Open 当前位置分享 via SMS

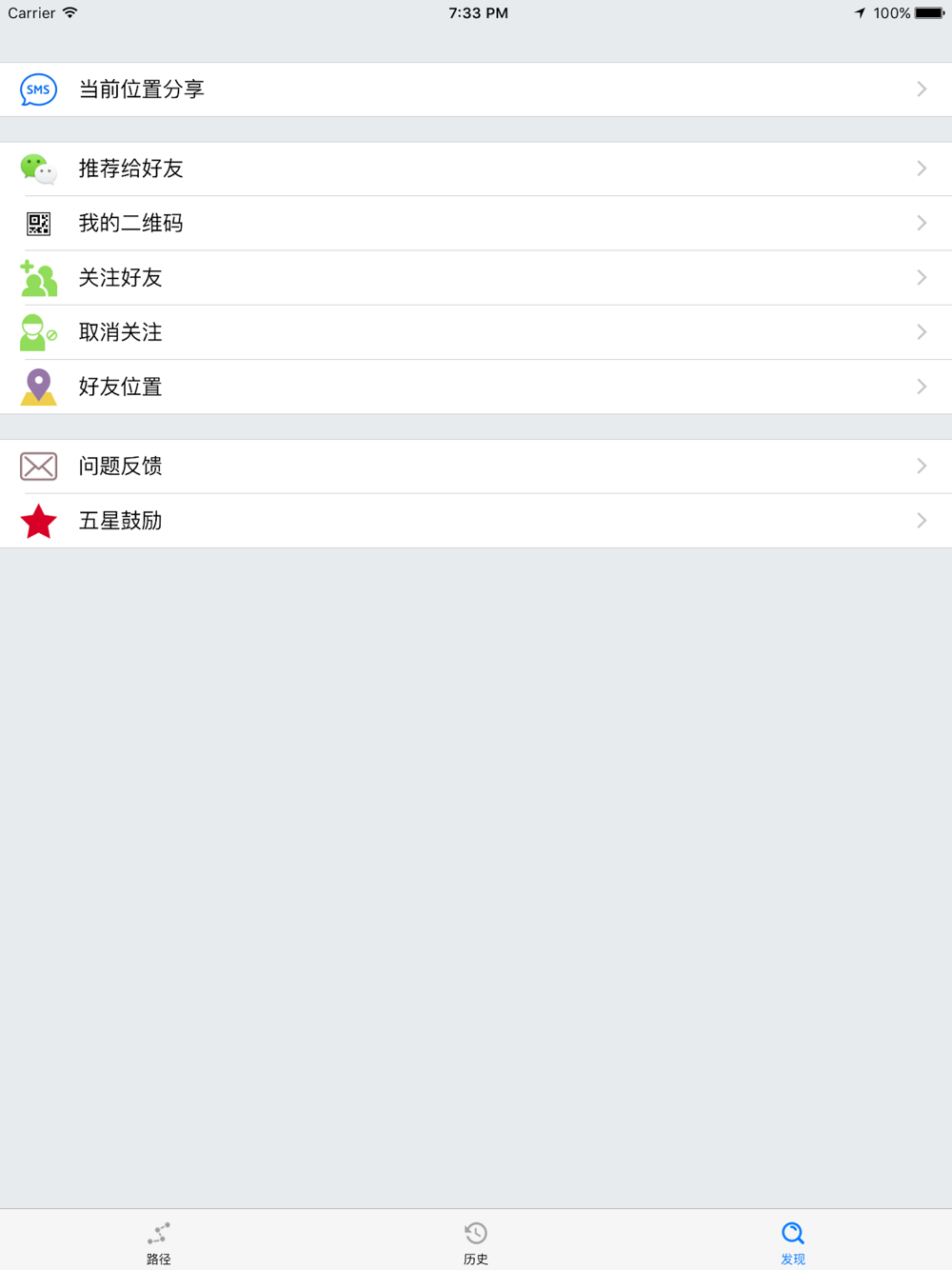[x=476, y=89]
